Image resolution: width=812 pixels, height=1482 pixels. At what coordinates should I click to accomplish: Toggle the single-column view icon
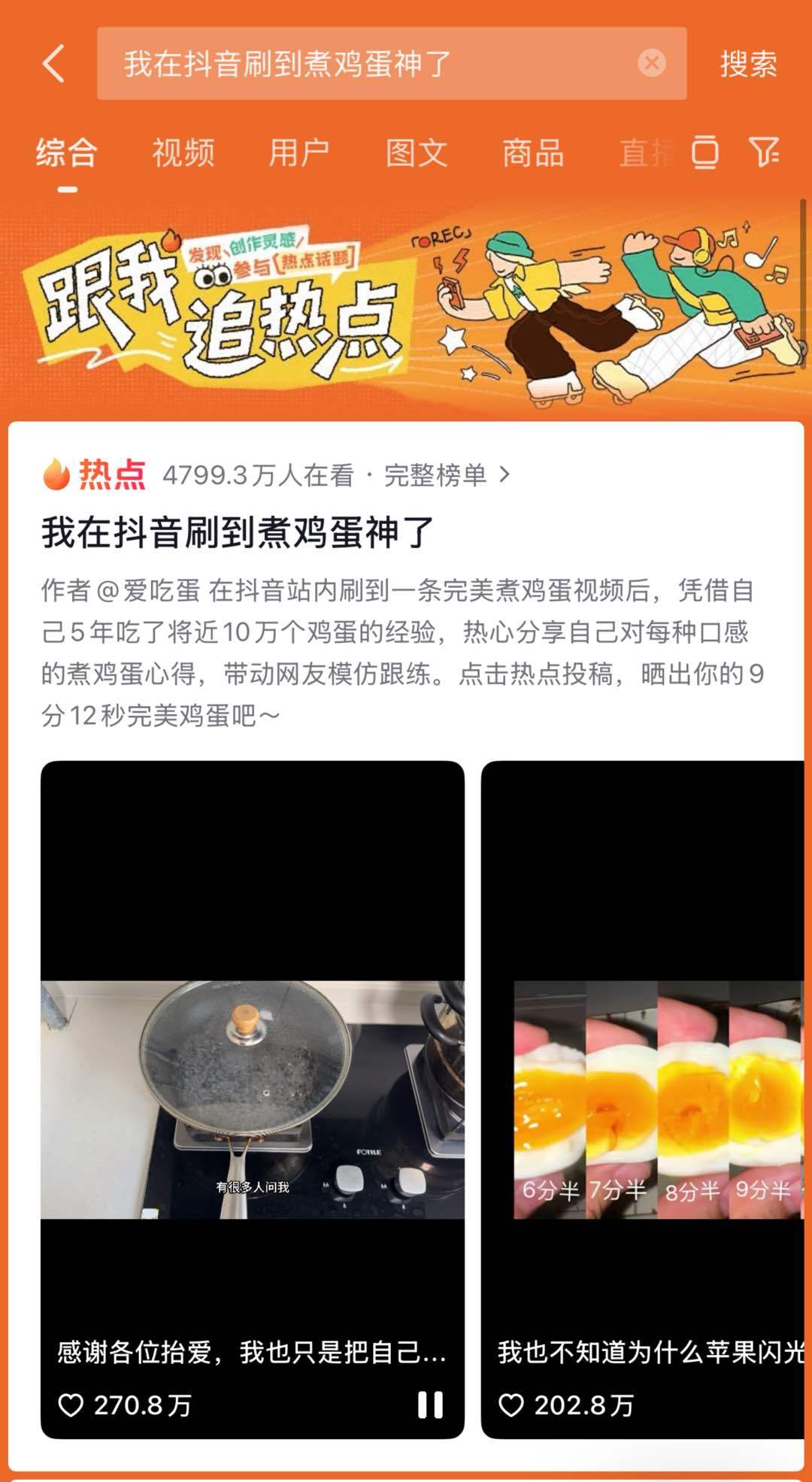(x=704, y=153)
